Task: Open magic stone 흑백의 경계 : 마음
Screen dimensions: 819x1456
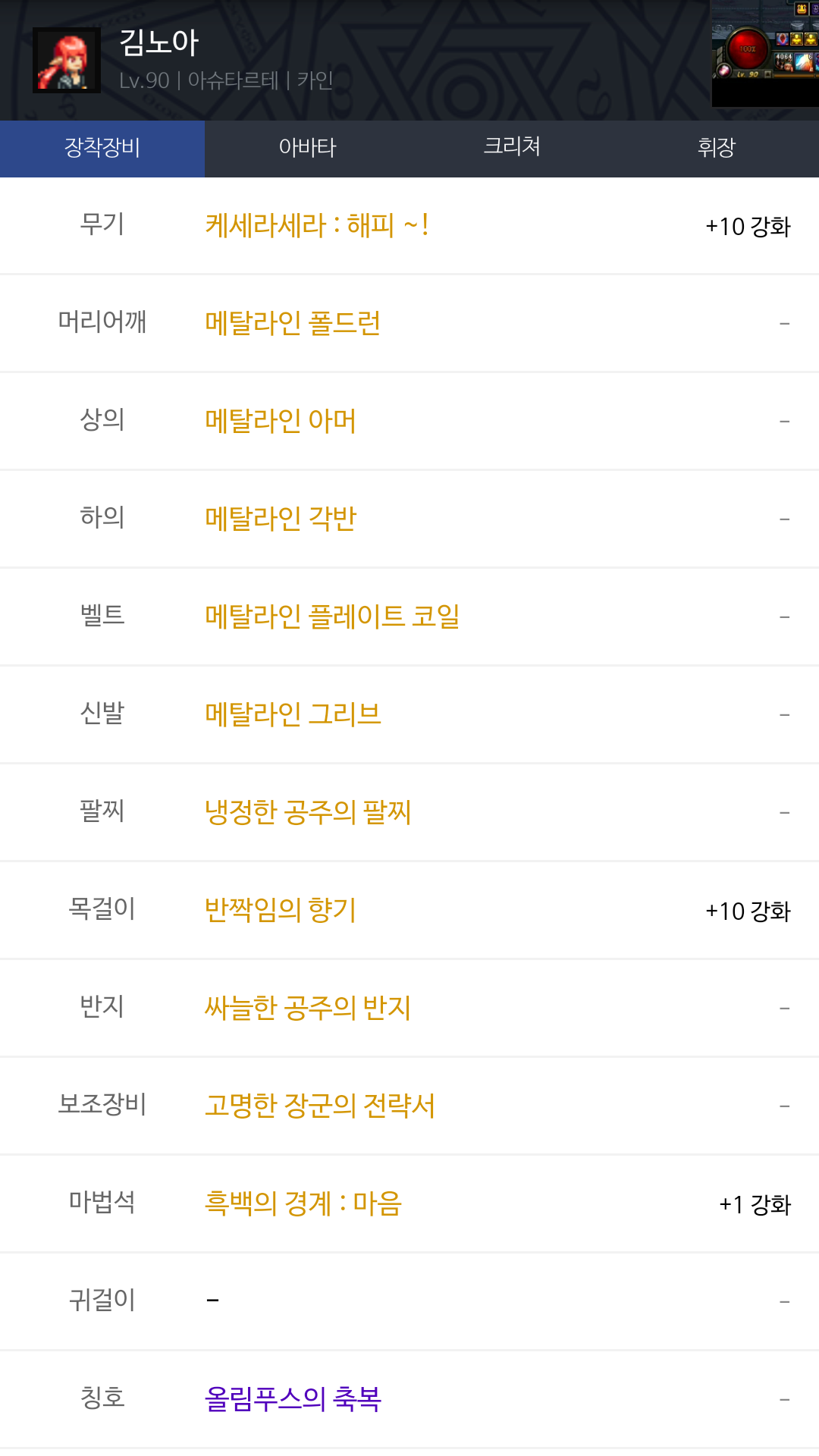Action: [303, 1204]
